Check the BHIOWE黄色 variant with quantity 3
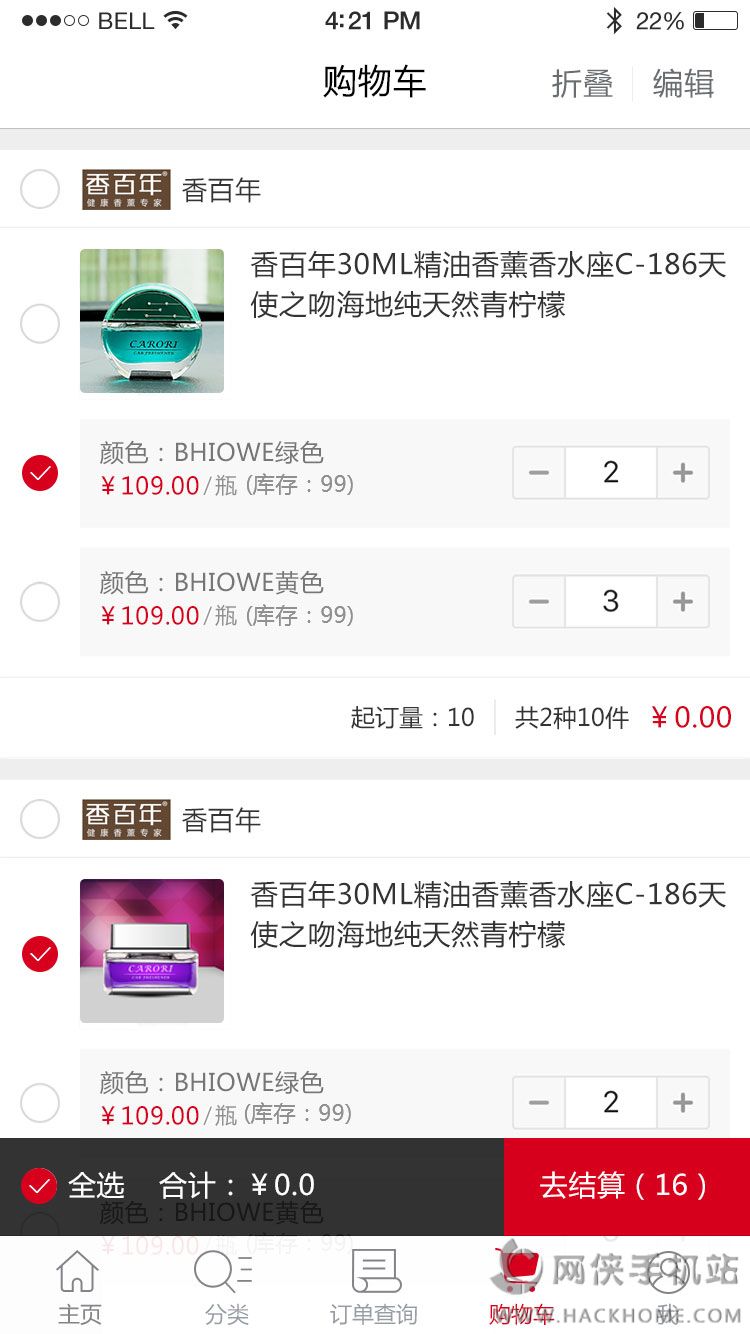 (40, 602)
